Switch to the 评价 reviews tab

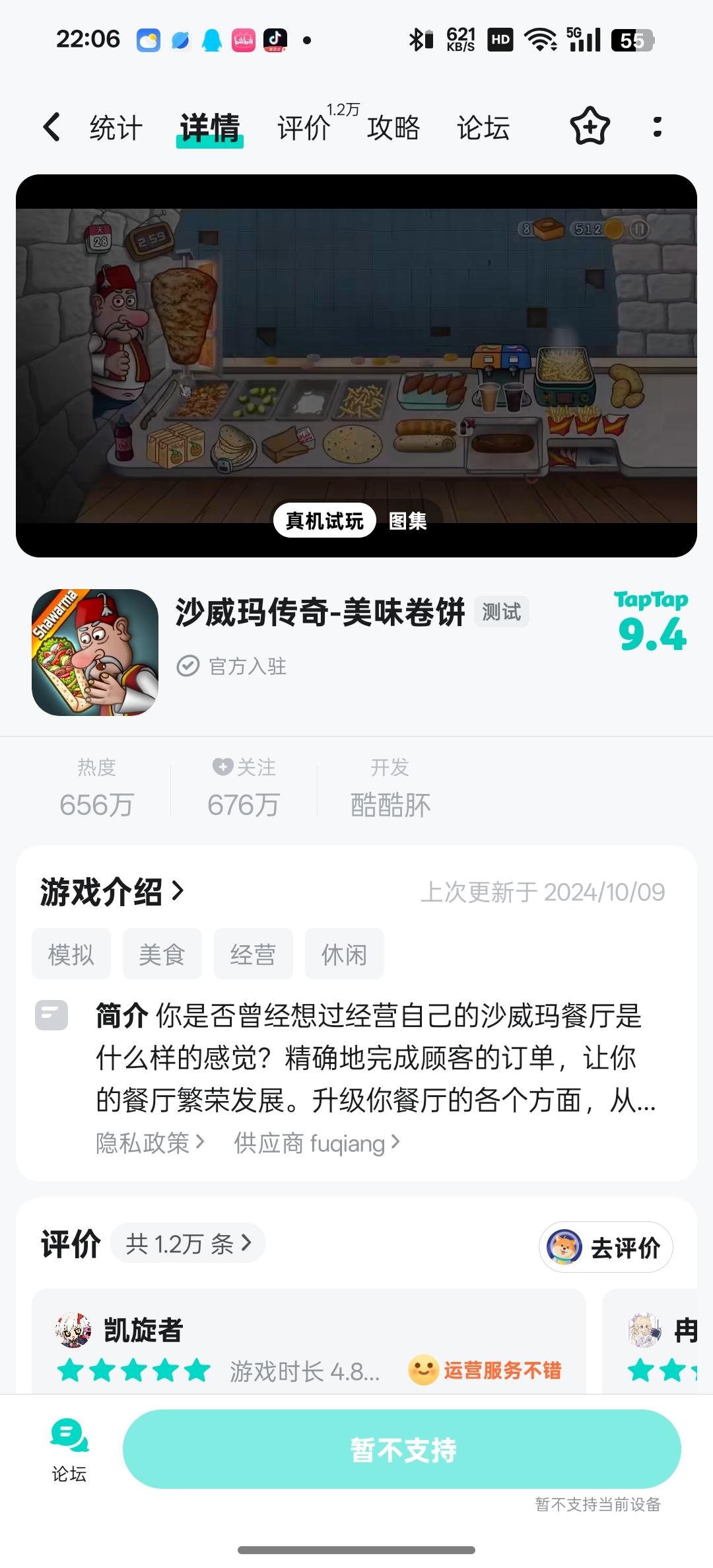pos(305,127)
